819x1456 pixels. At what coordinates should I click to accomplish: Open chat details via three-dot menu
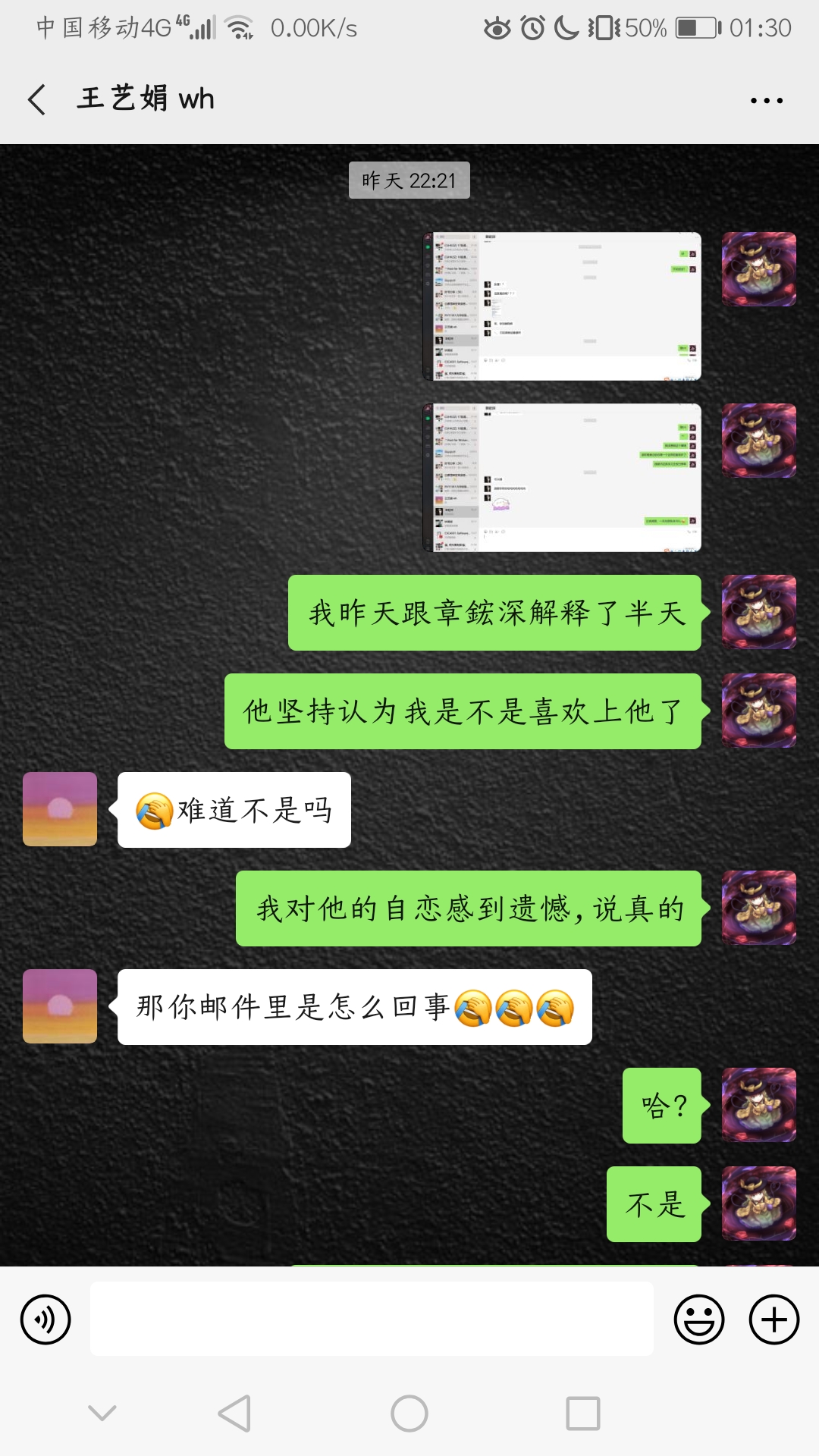click(x=766, y=100)
